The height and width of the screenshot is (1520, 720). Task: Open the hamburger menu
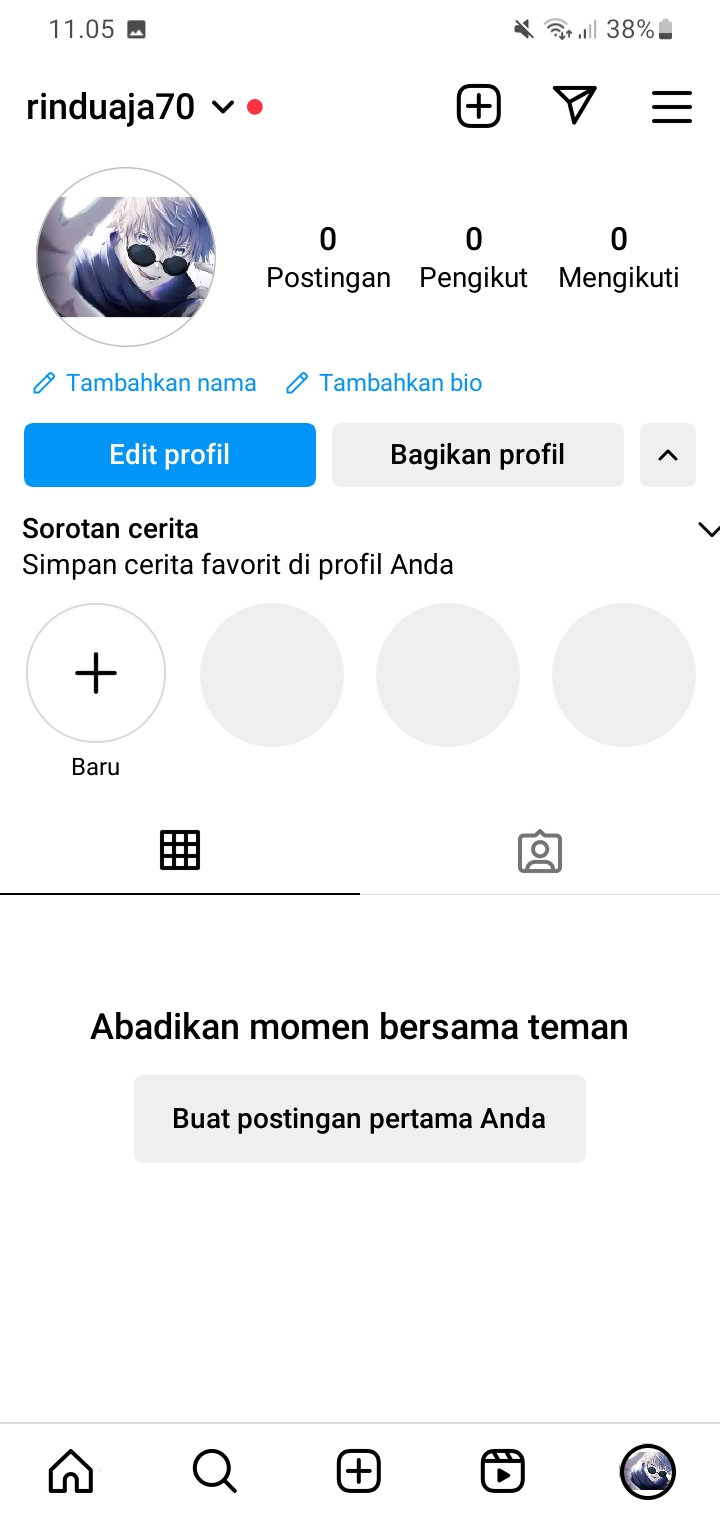tap(672, 107)
